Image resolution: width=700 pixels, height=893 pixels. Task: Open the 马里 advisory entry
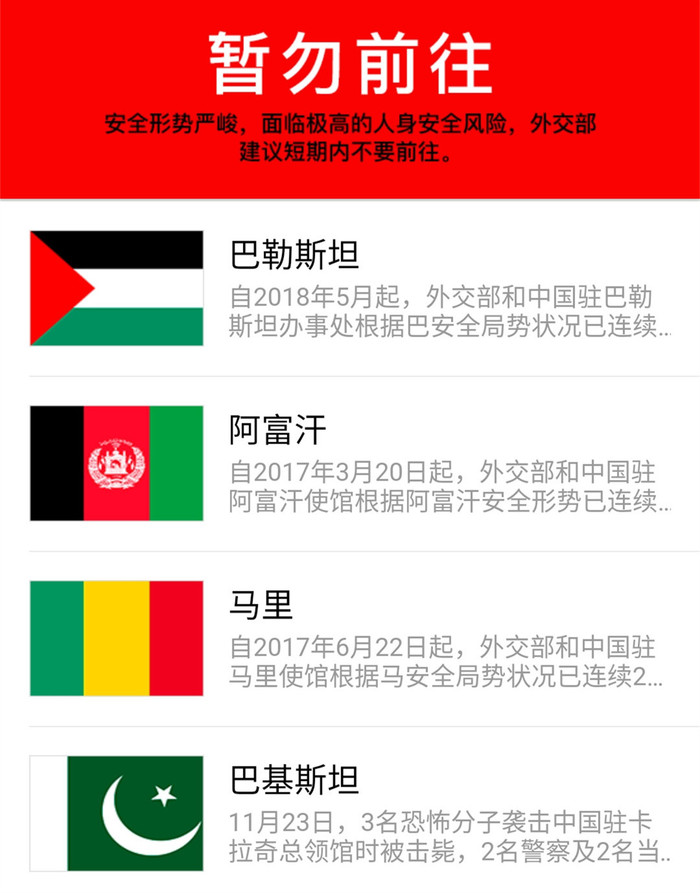coord(350,638)
